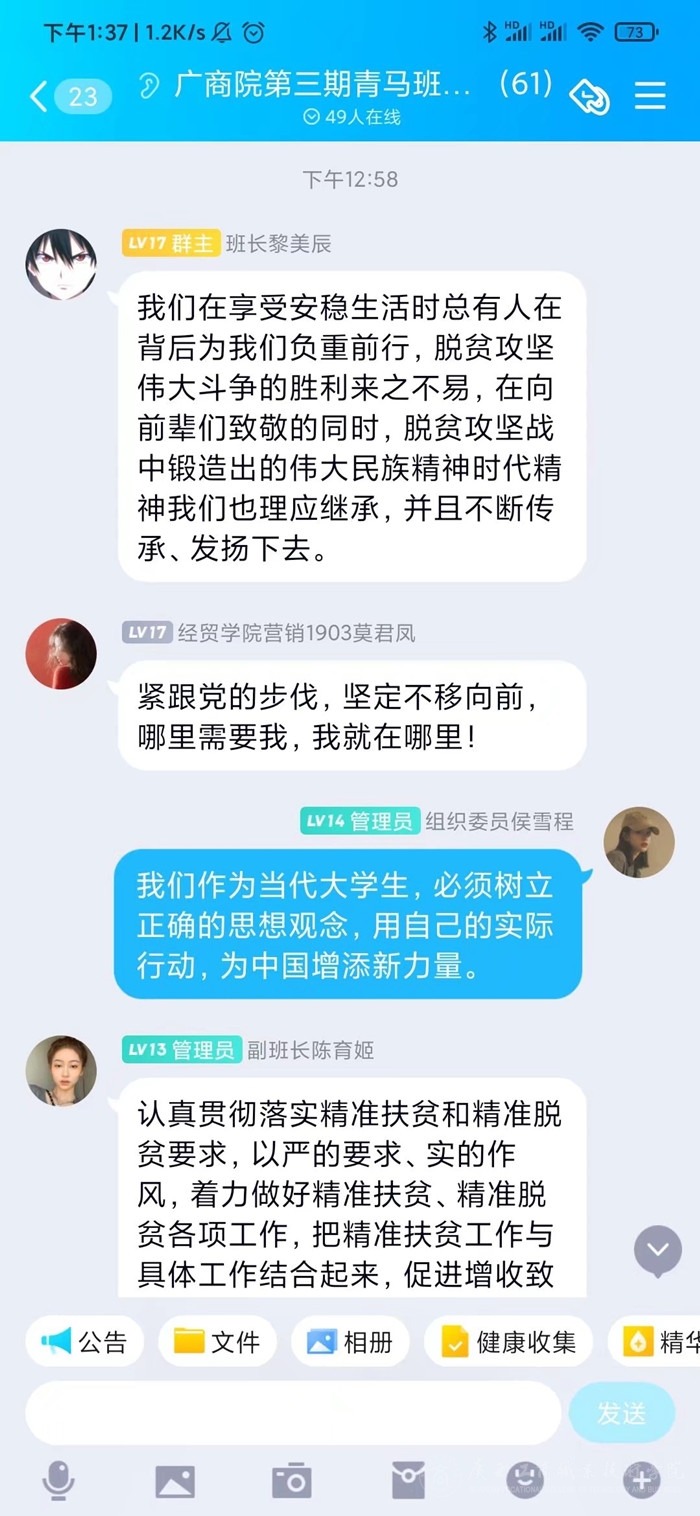Record a voice message with the microphone
This screenshot has height=1516, width=700.
coord(59,1479)
